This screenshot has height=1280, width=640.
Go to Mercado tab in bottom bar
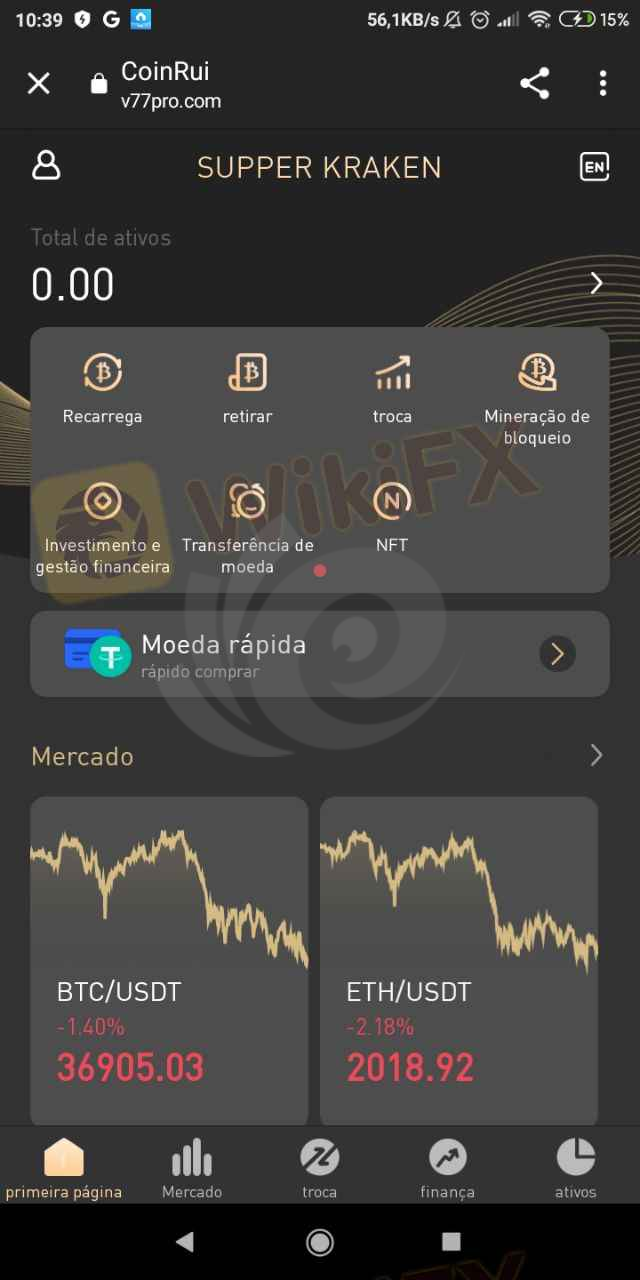(x=192, y=1168)
